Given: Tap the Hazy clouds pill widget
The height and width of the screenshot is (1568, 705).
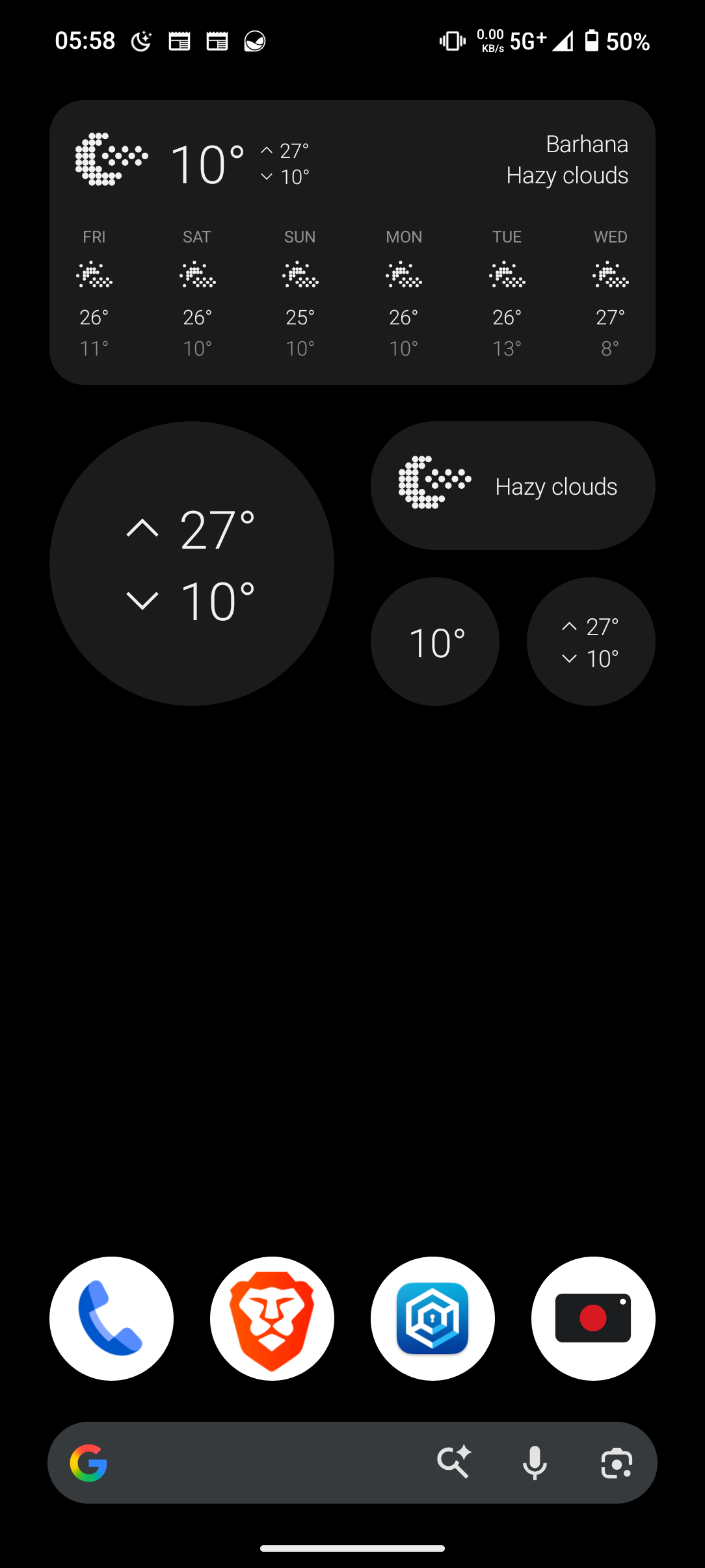Looking at the screenshot, I should (x=514, y=485).
